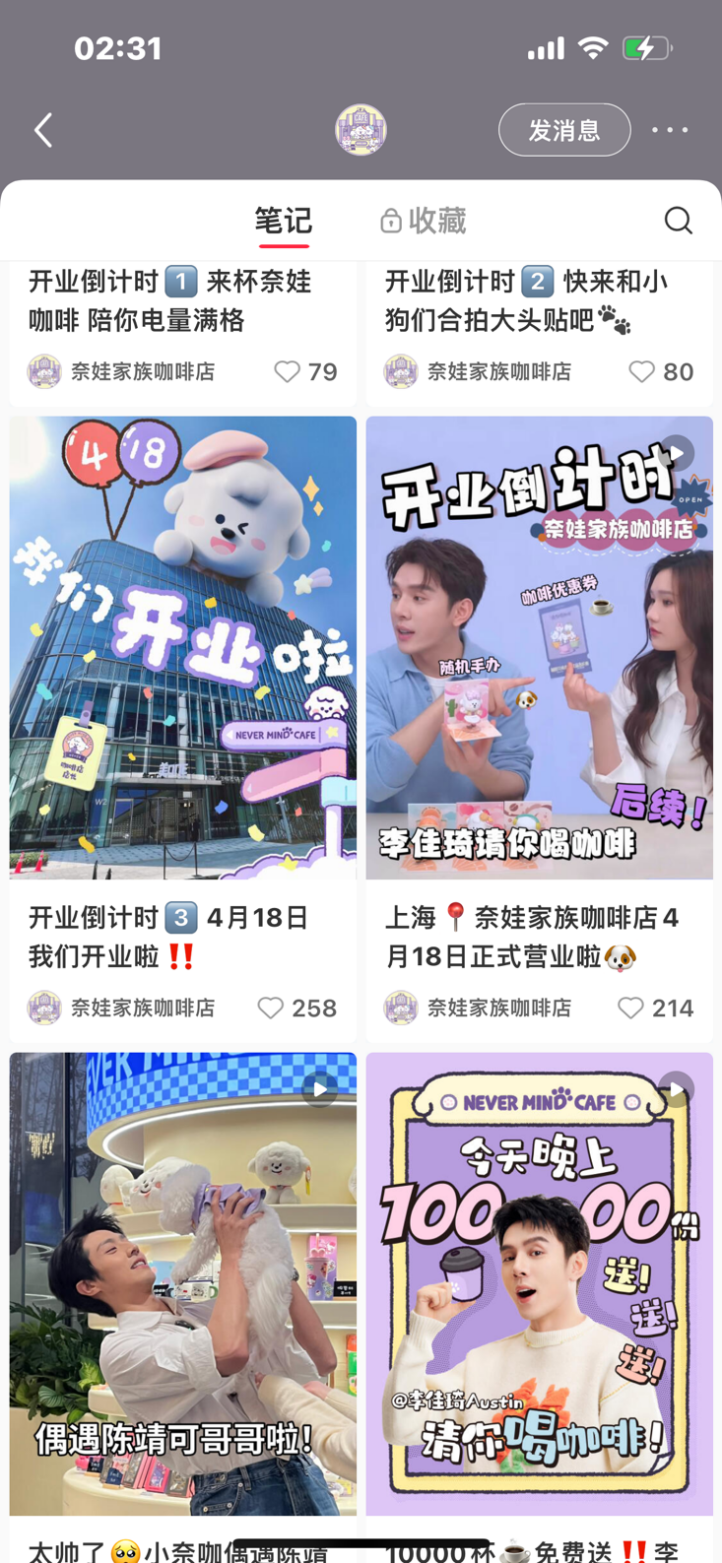Image resolution: width=722 pixels, height=1563 pixels.
Task: Open the 偶遇陈靖可哥哥啦 video note
Action: coord(183,1283)
